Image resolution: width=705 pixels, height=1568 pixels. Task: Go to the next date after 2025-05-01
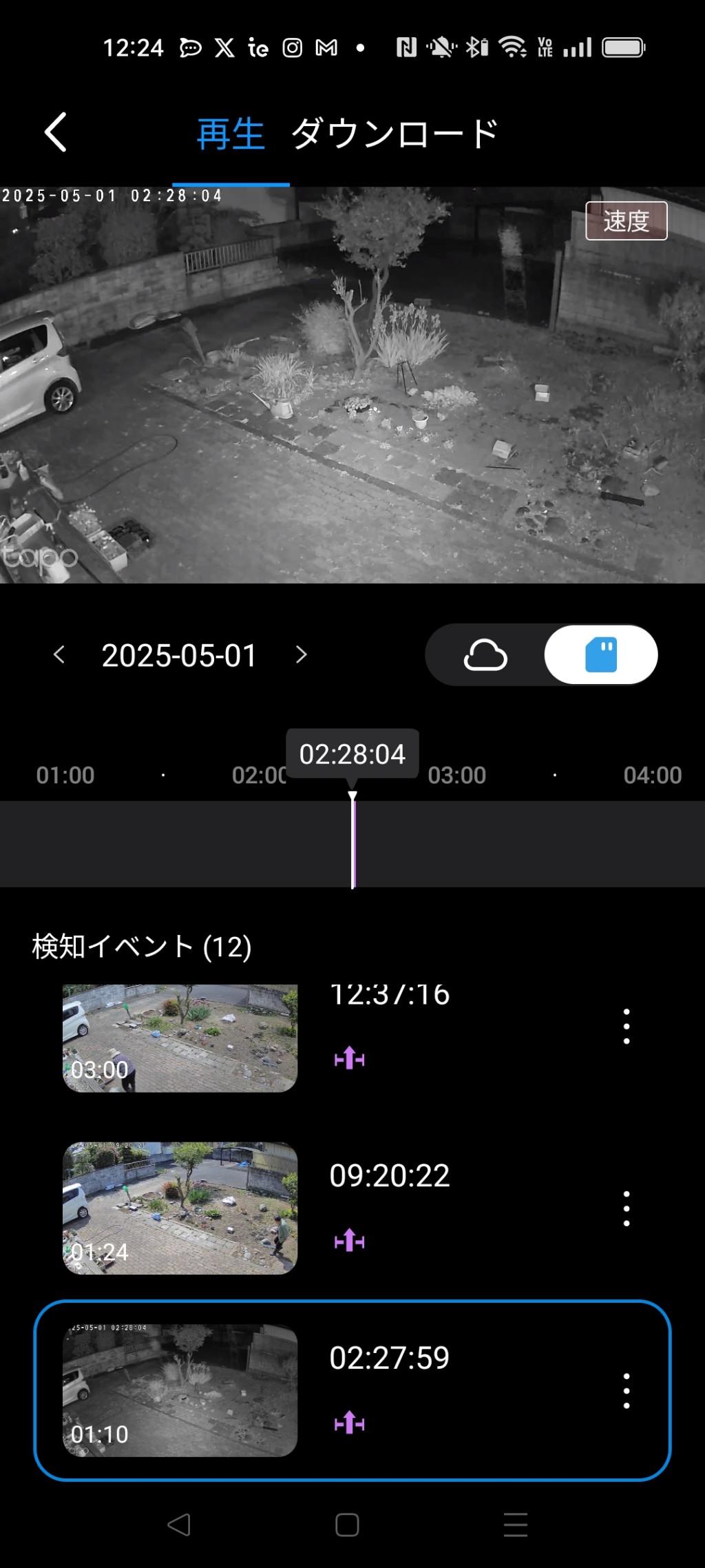[x=301, y=654]
